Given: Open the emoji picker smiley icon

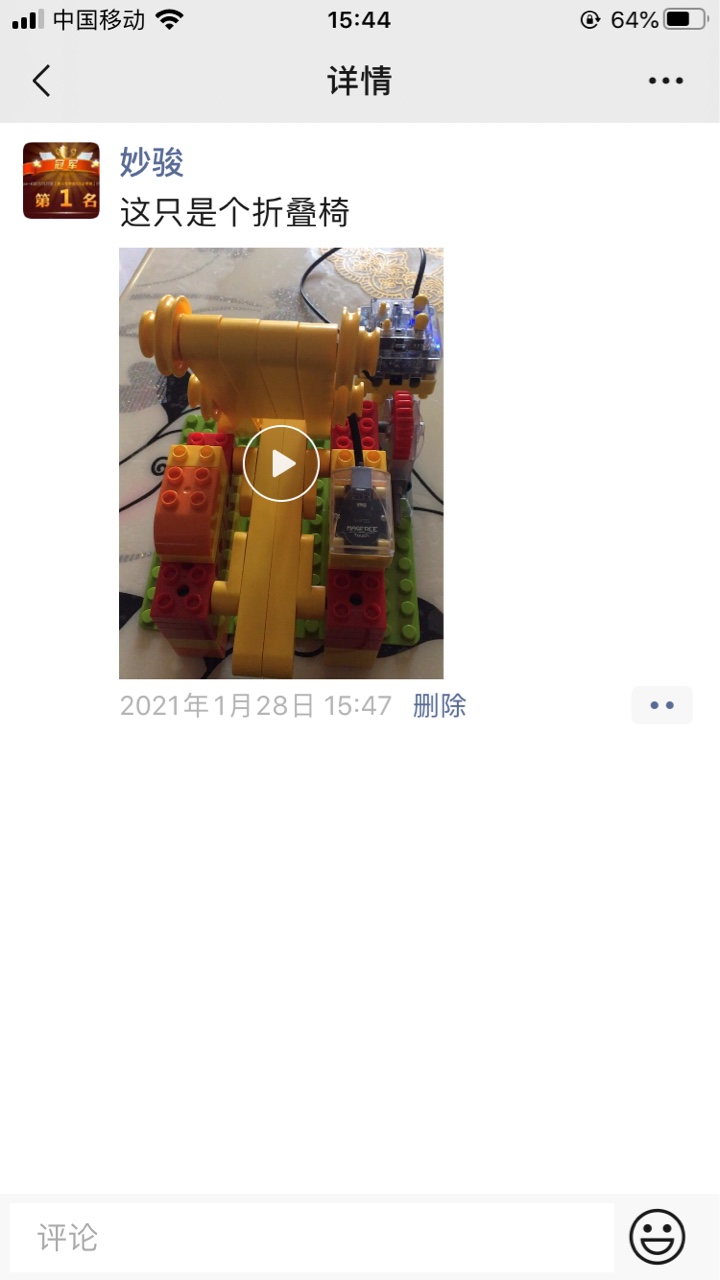Looking at the screenshot, I should 657,1237.
